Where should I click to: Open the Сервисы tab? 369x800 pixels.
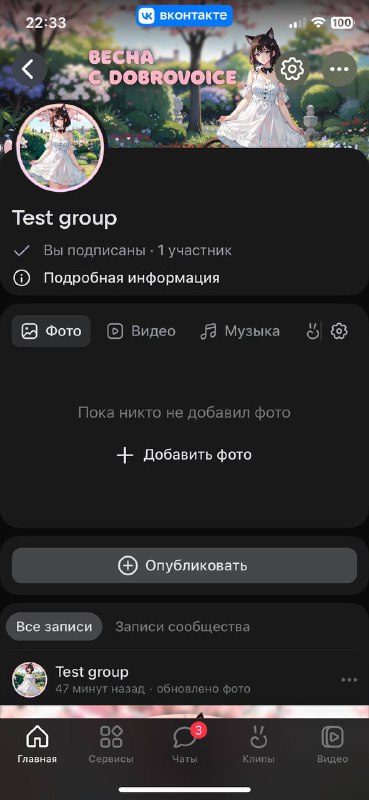click(x=111, y=744)
